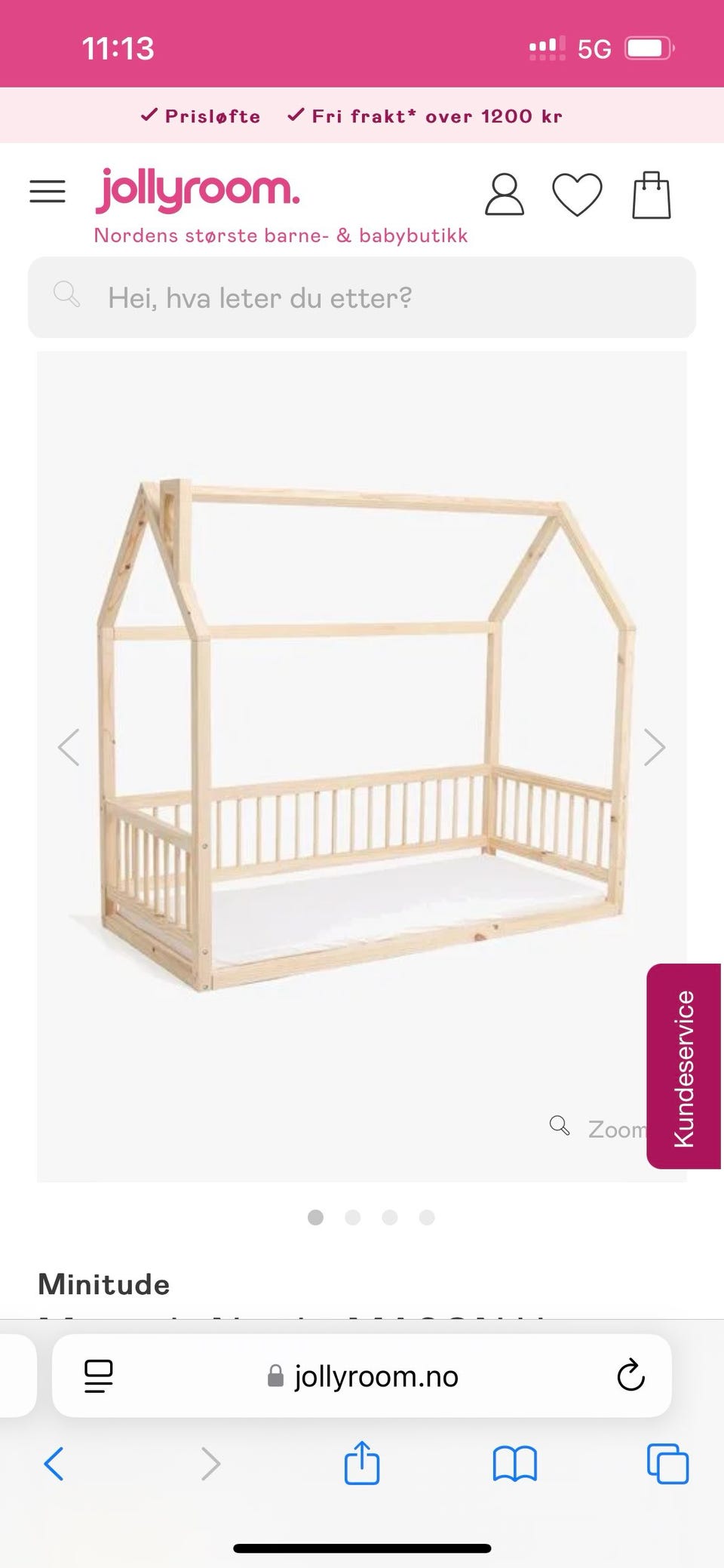This screenshot has width=724, height=1568.
Task: Show the previous product image
Action: point(69,747)
